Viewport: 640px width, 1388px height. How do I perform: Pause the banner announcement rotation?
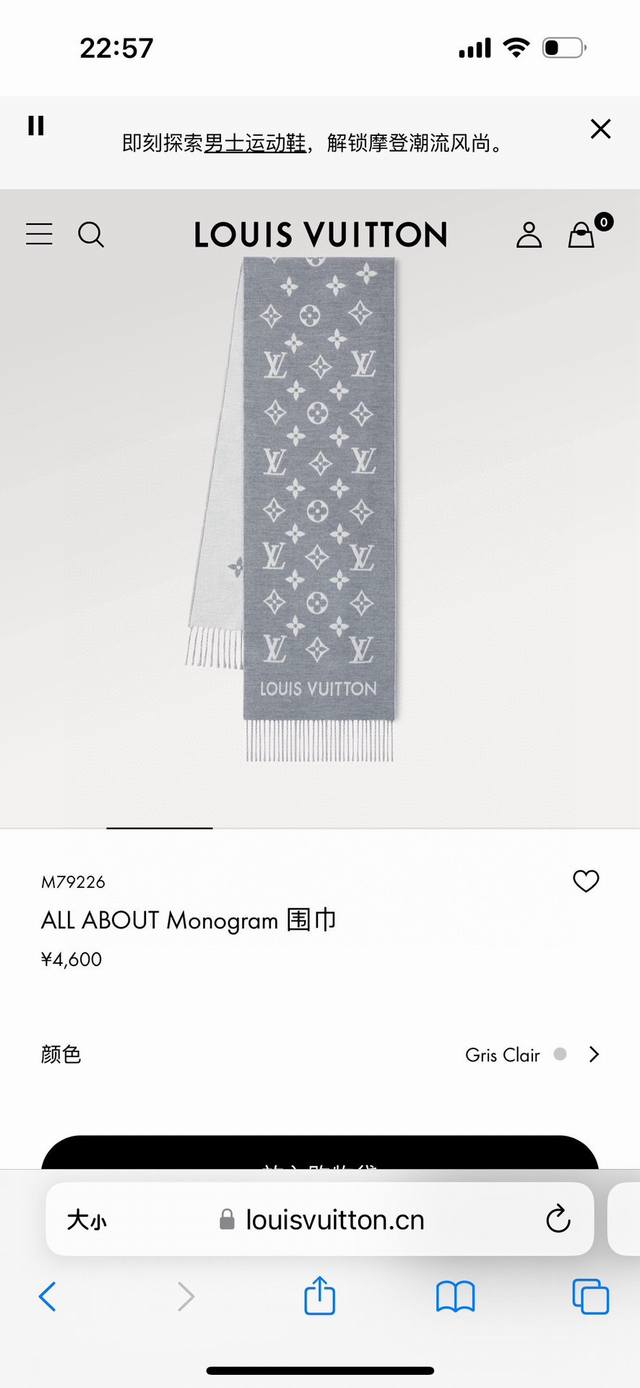pyautogui.click(x=36, y=125)
